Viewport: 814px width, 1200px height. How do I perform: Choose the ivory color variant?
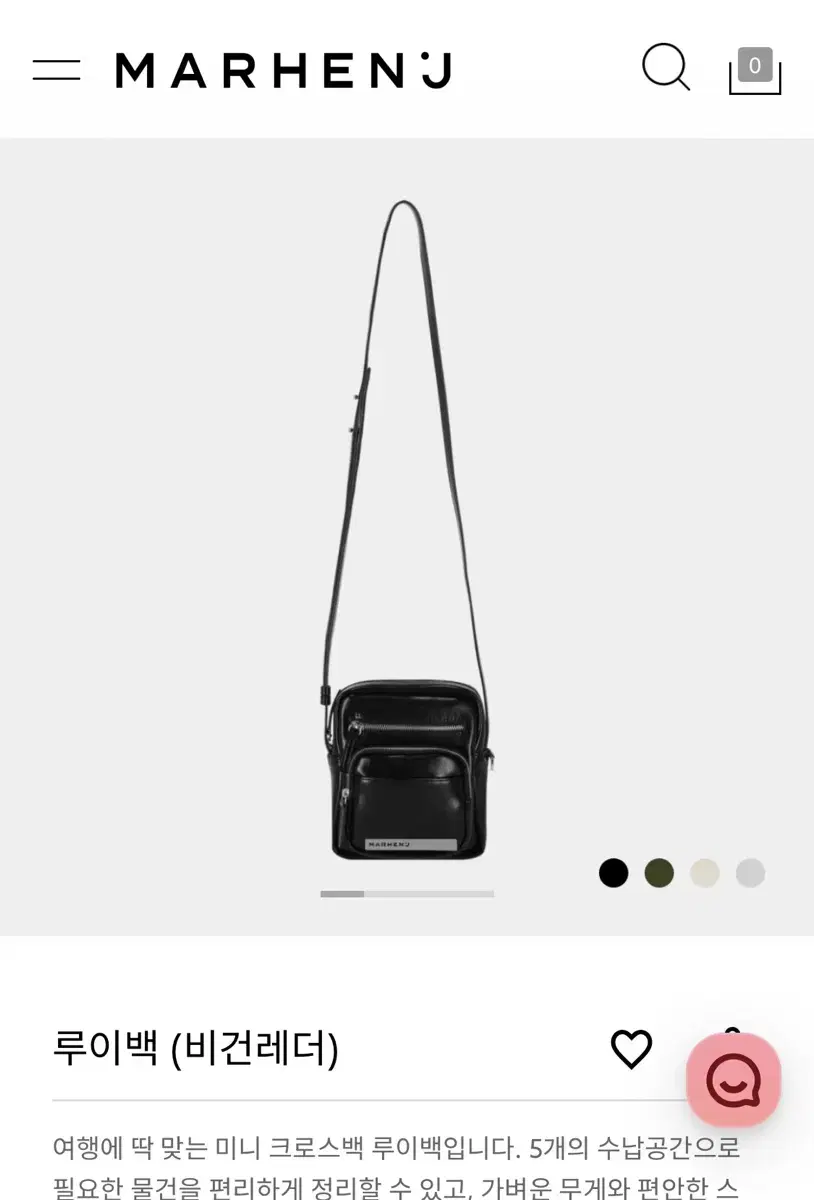click(x=705, y=873)
